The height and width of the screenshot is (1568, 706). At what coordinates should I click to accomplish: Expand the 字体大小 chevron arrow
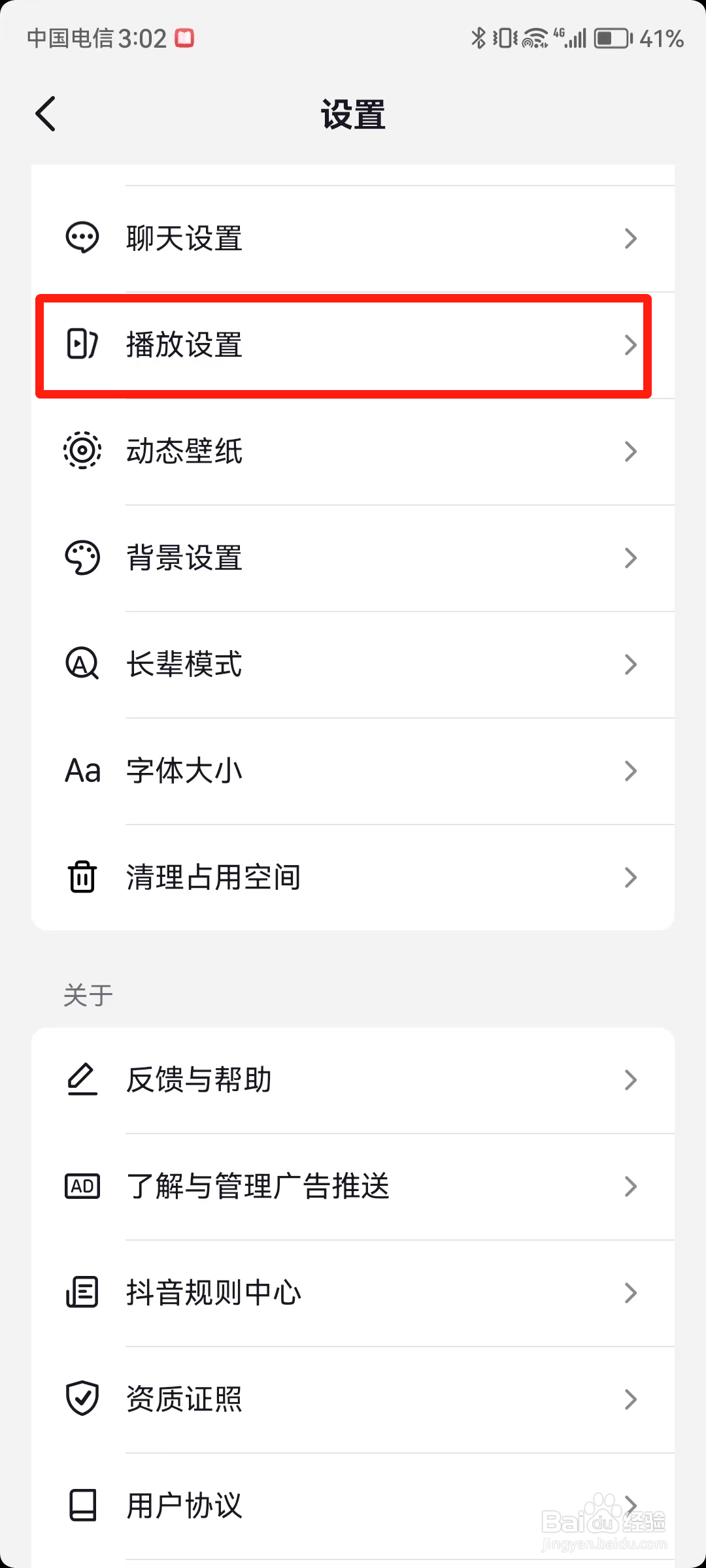(630, 770)
